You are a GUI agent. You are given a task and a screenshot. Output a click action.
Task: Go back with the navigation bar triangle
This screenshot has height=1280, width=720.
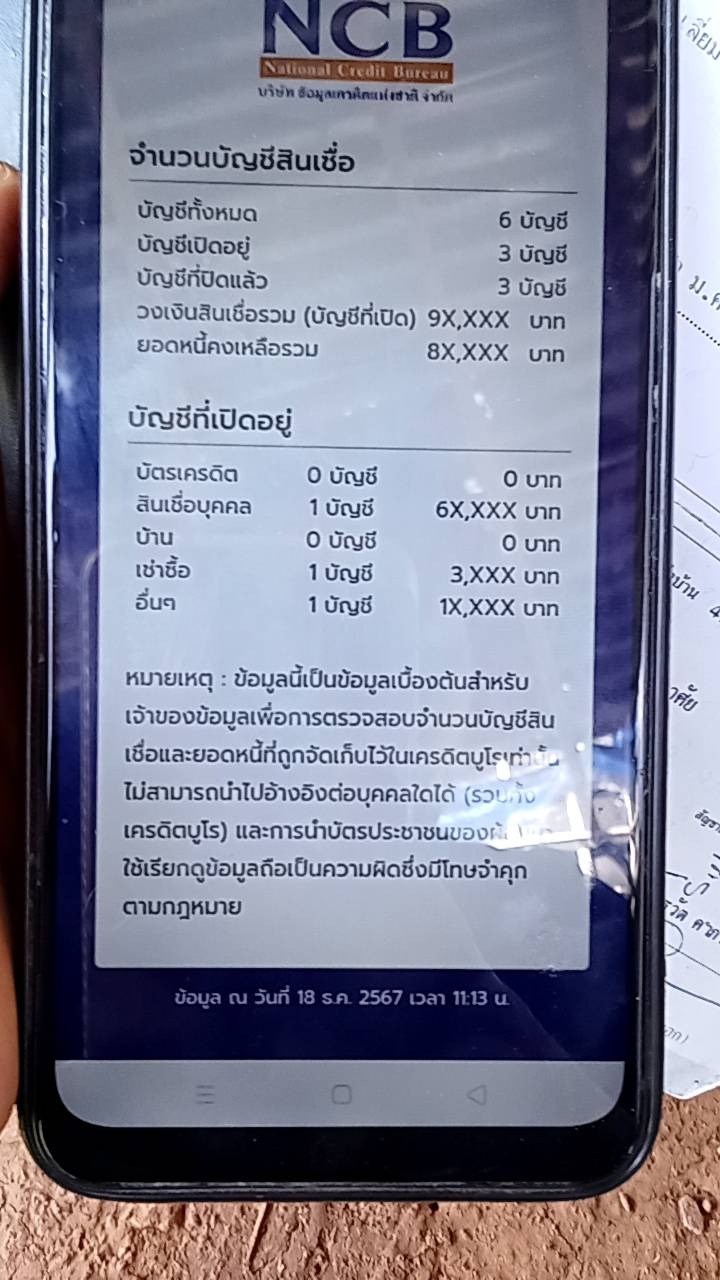click(x=477, y=1095)
